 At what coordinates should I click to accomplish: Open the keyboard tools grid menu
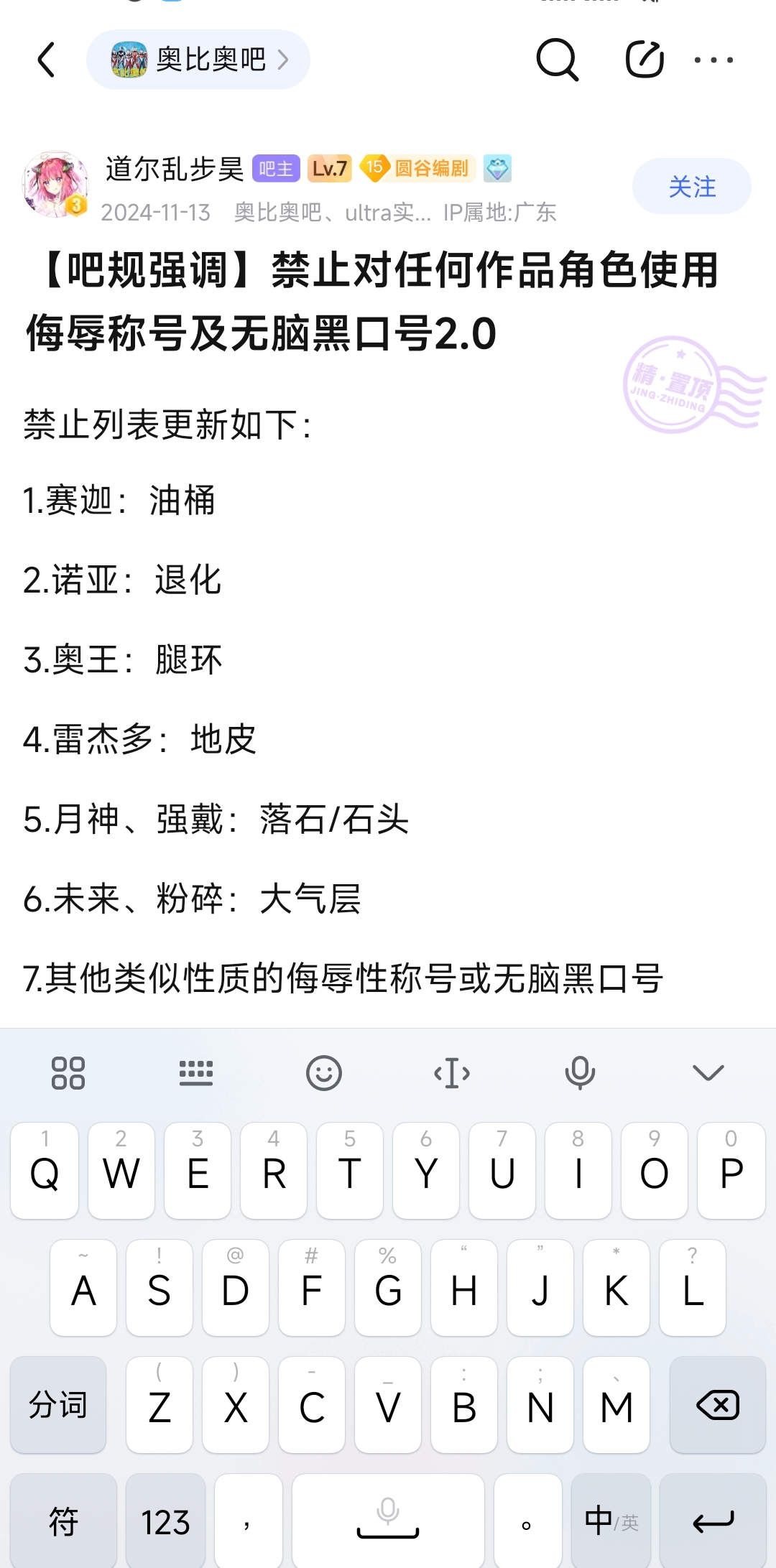tap(68, 1073)
